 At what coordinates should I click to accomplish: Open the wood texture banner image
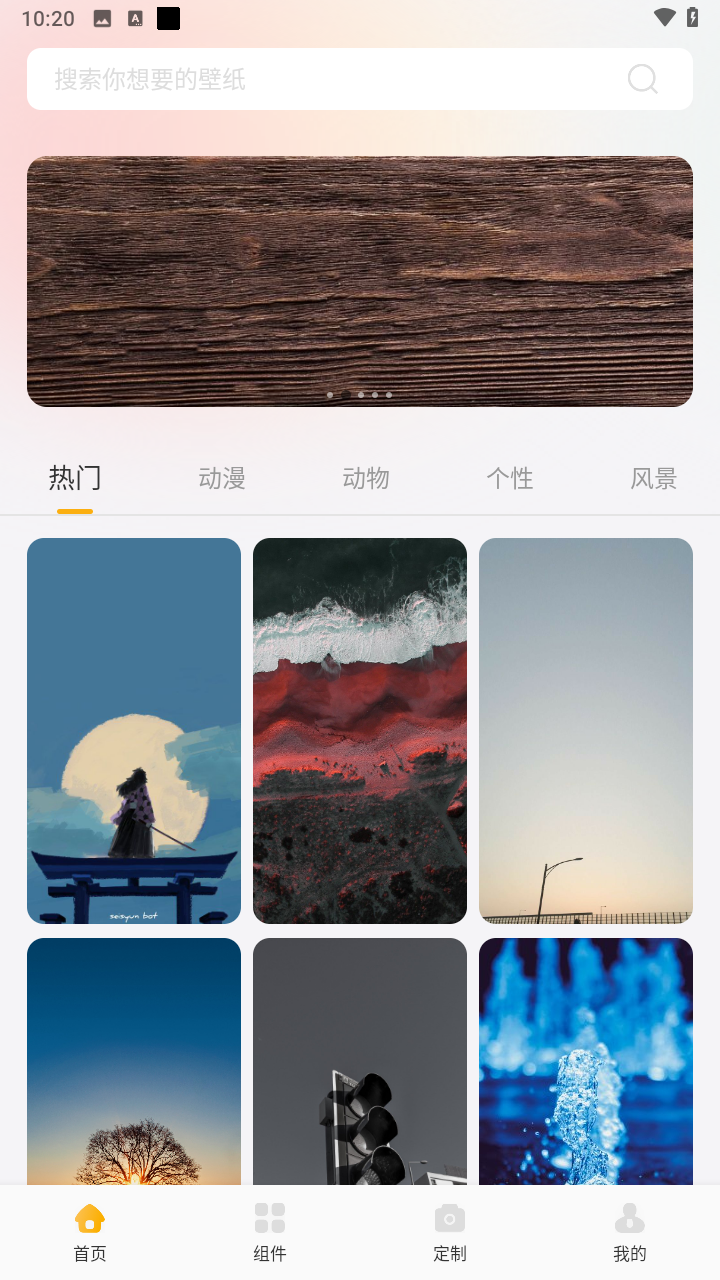point(360,281)
